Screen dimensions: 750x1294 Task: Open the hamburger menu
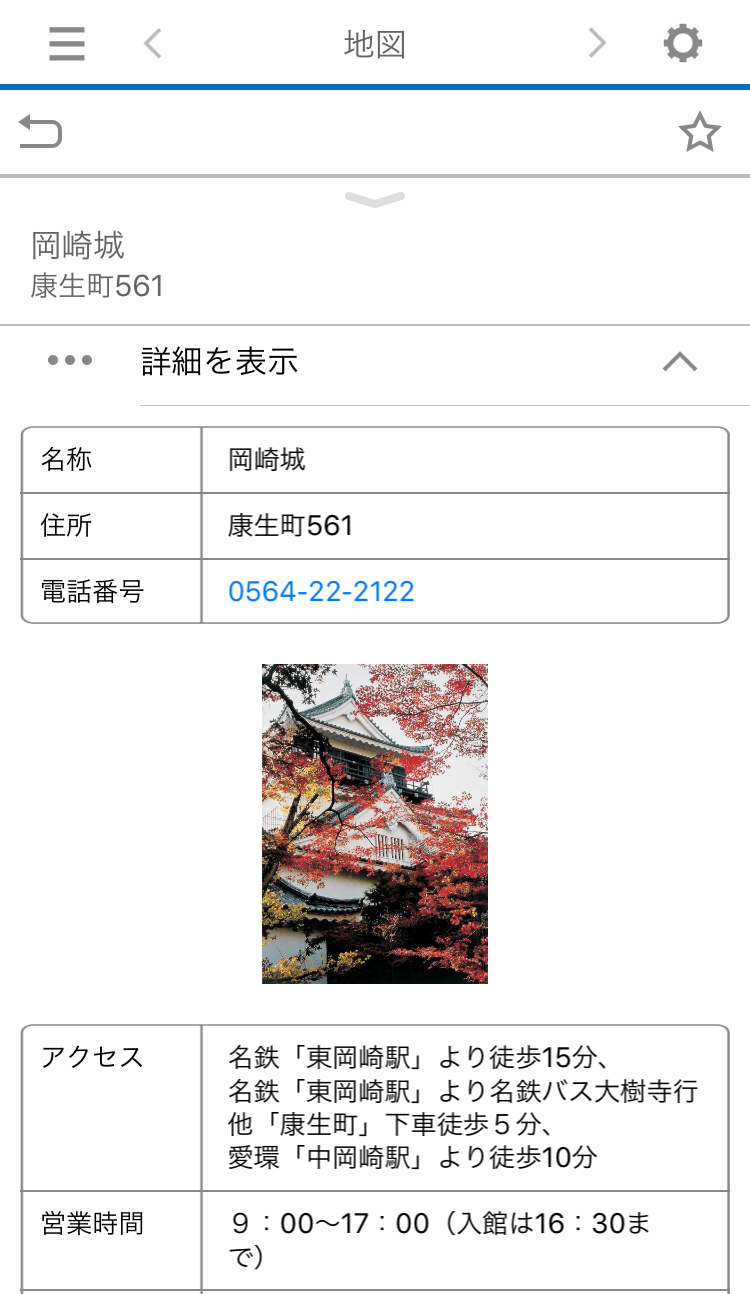67,43
